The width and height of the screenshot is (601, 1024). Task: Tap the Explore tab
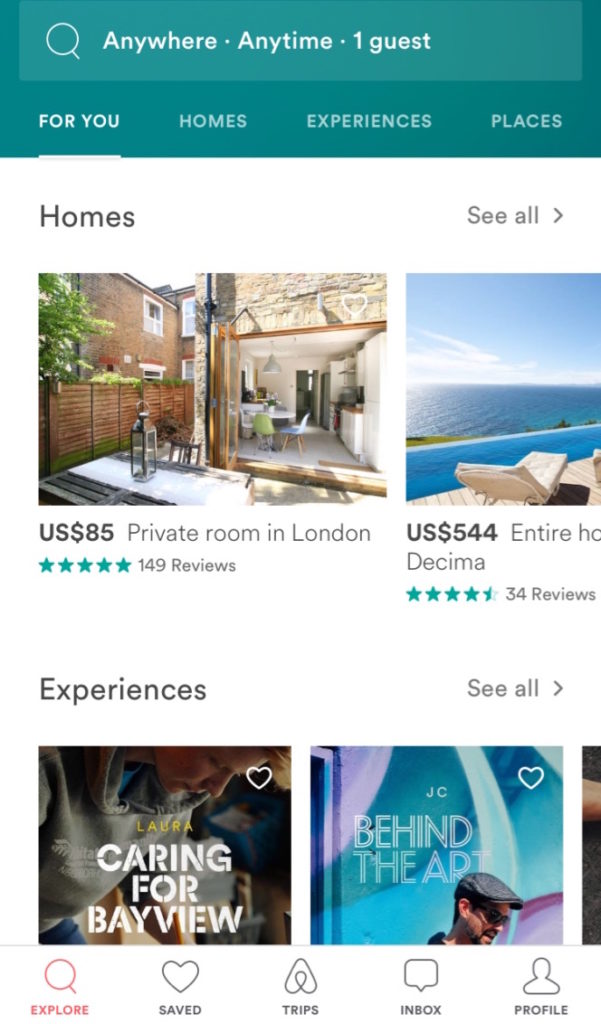tap(59, 986)
